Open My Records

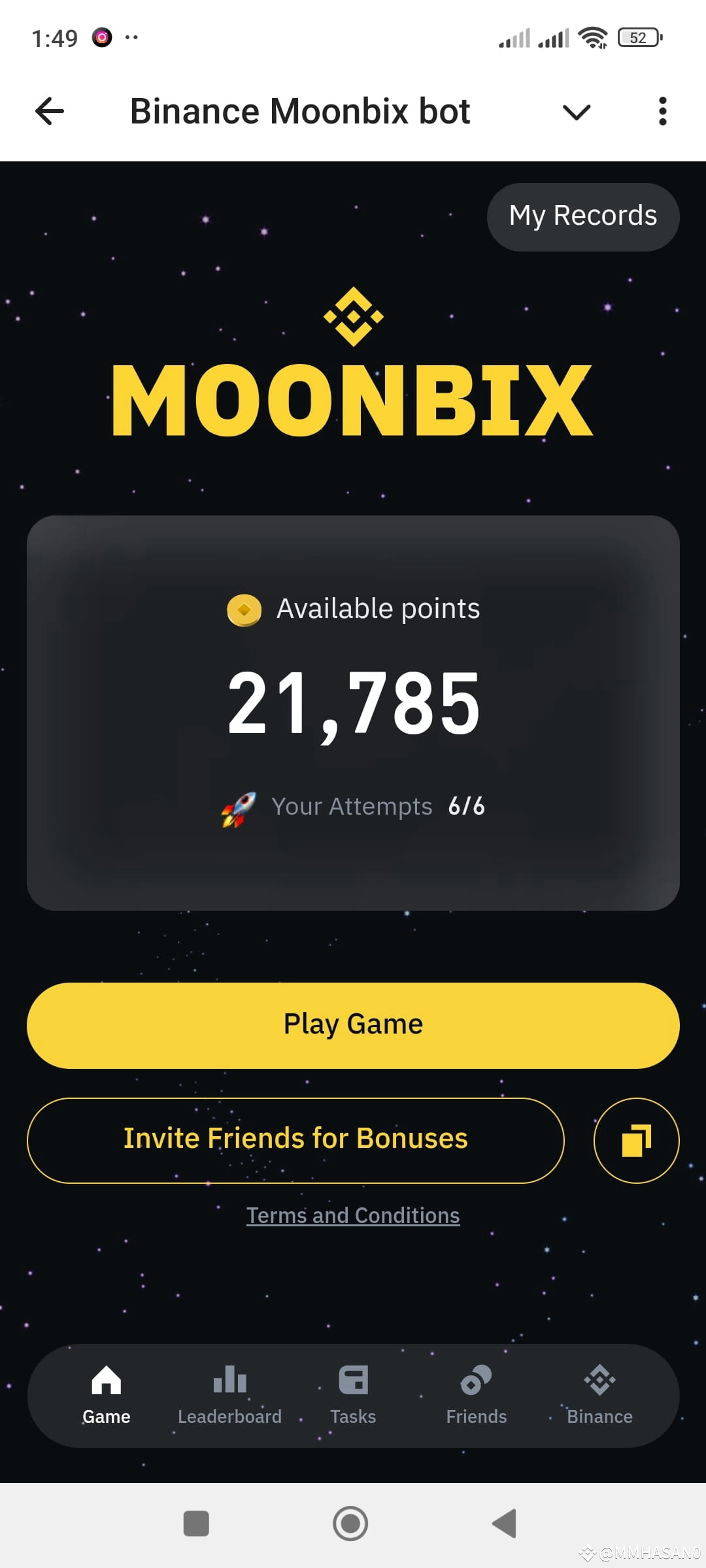click(x=582, y=216)
